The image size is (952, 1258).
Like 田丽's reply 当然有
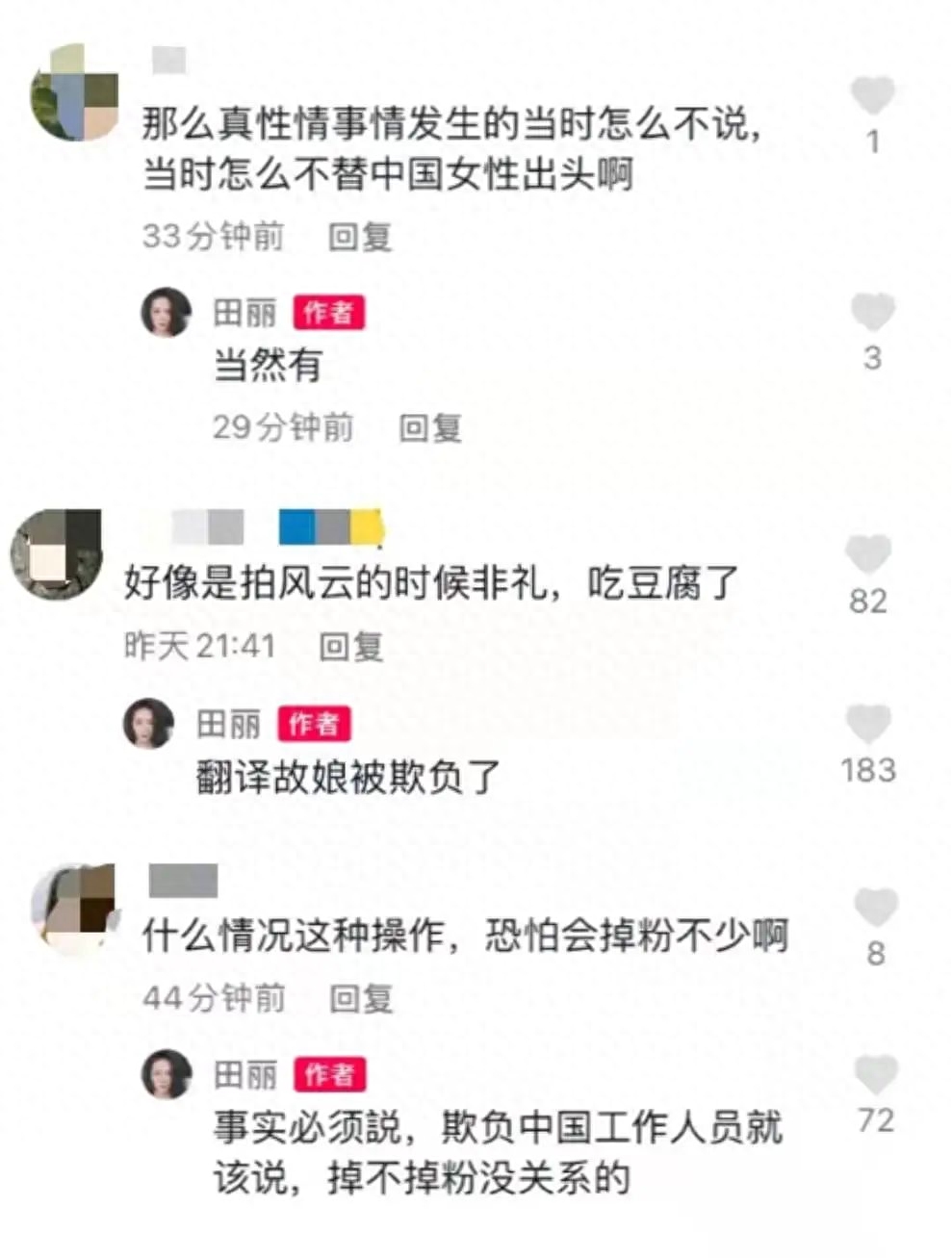(872, 313)
